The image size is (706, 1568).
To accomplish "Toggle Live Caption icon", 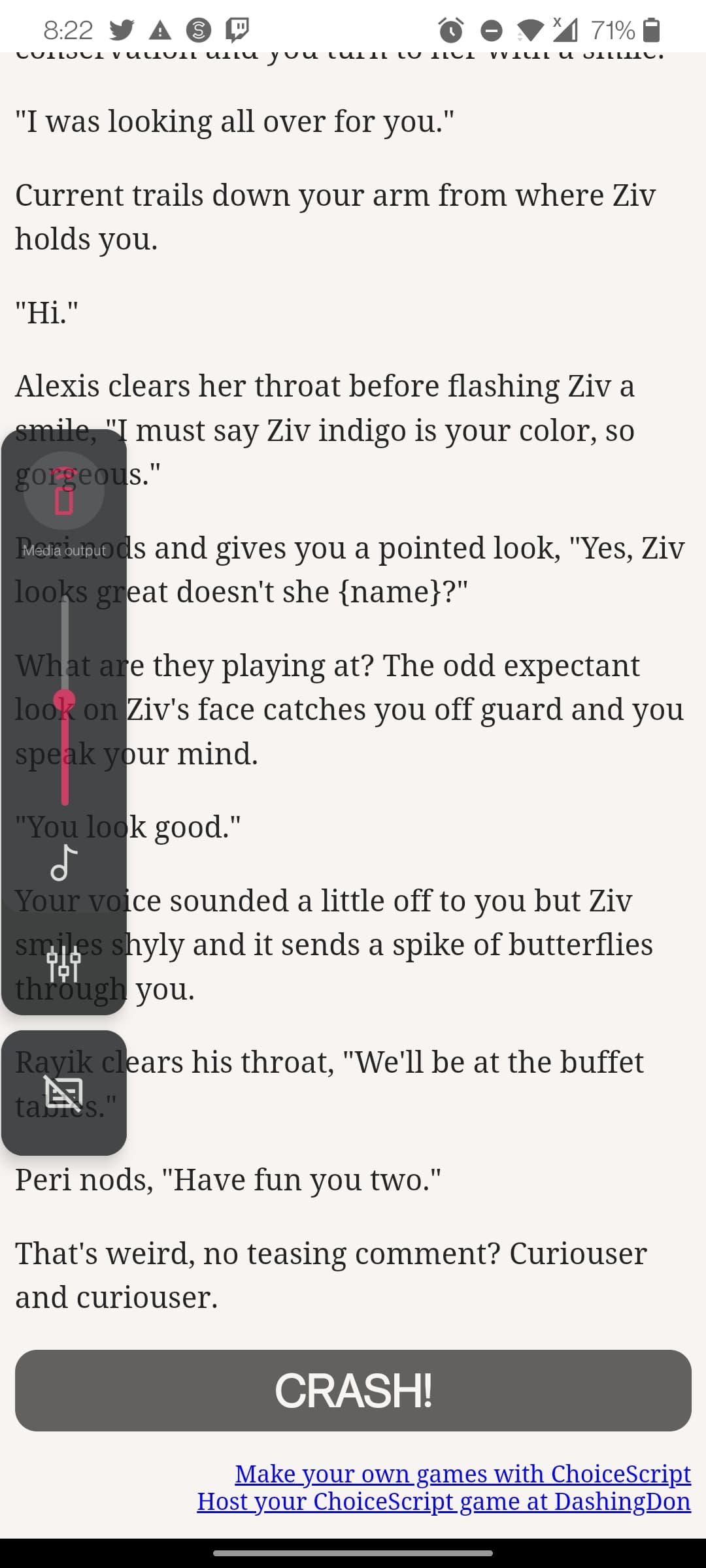I will pos(64,1092).
